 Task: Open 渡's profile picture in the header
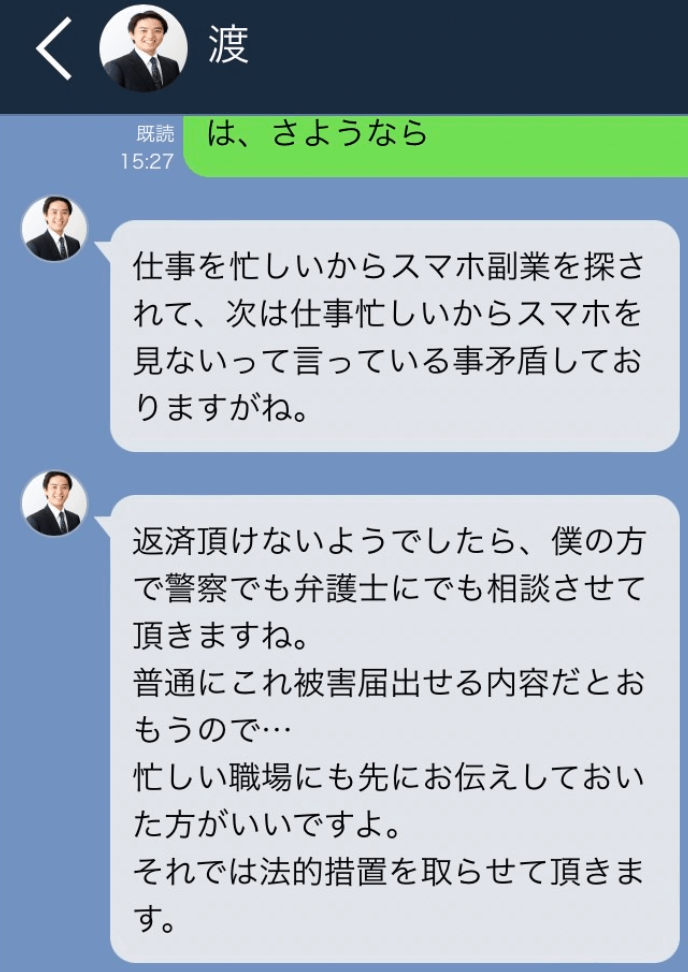click(x=143, y=49)
